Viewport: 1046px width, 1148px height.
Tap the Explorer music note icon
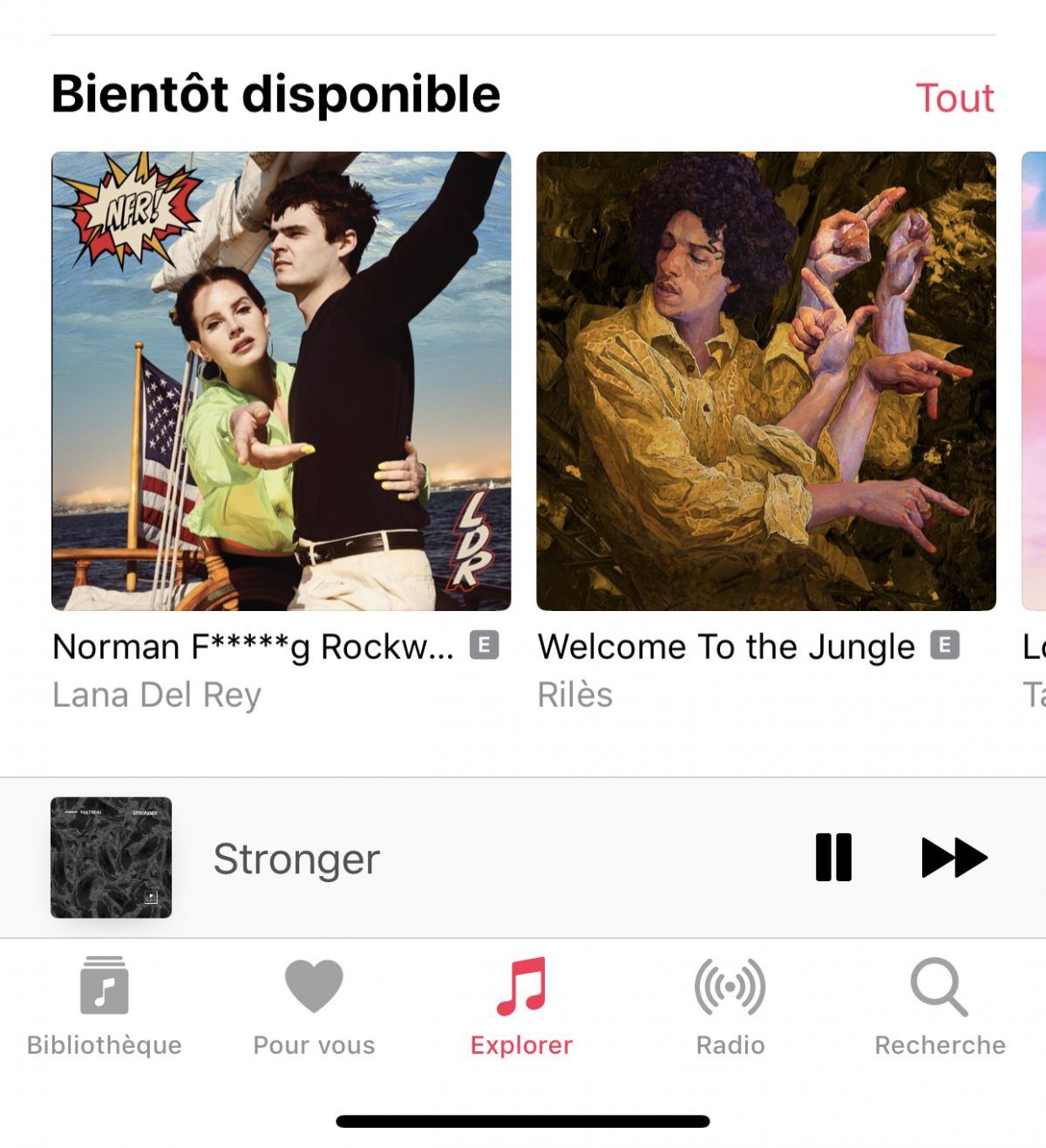coord(521,987)
